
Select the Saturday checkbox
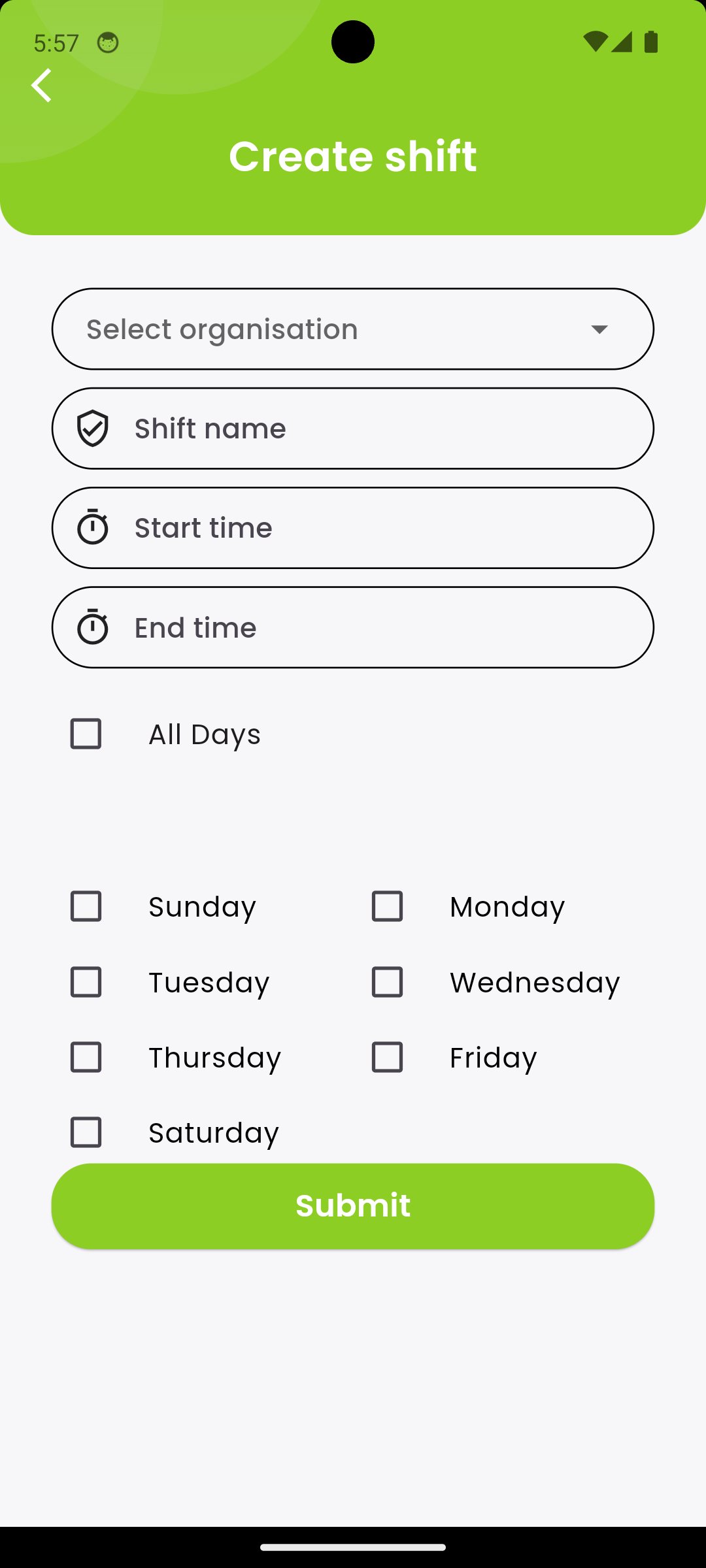tap(86, 1132)
